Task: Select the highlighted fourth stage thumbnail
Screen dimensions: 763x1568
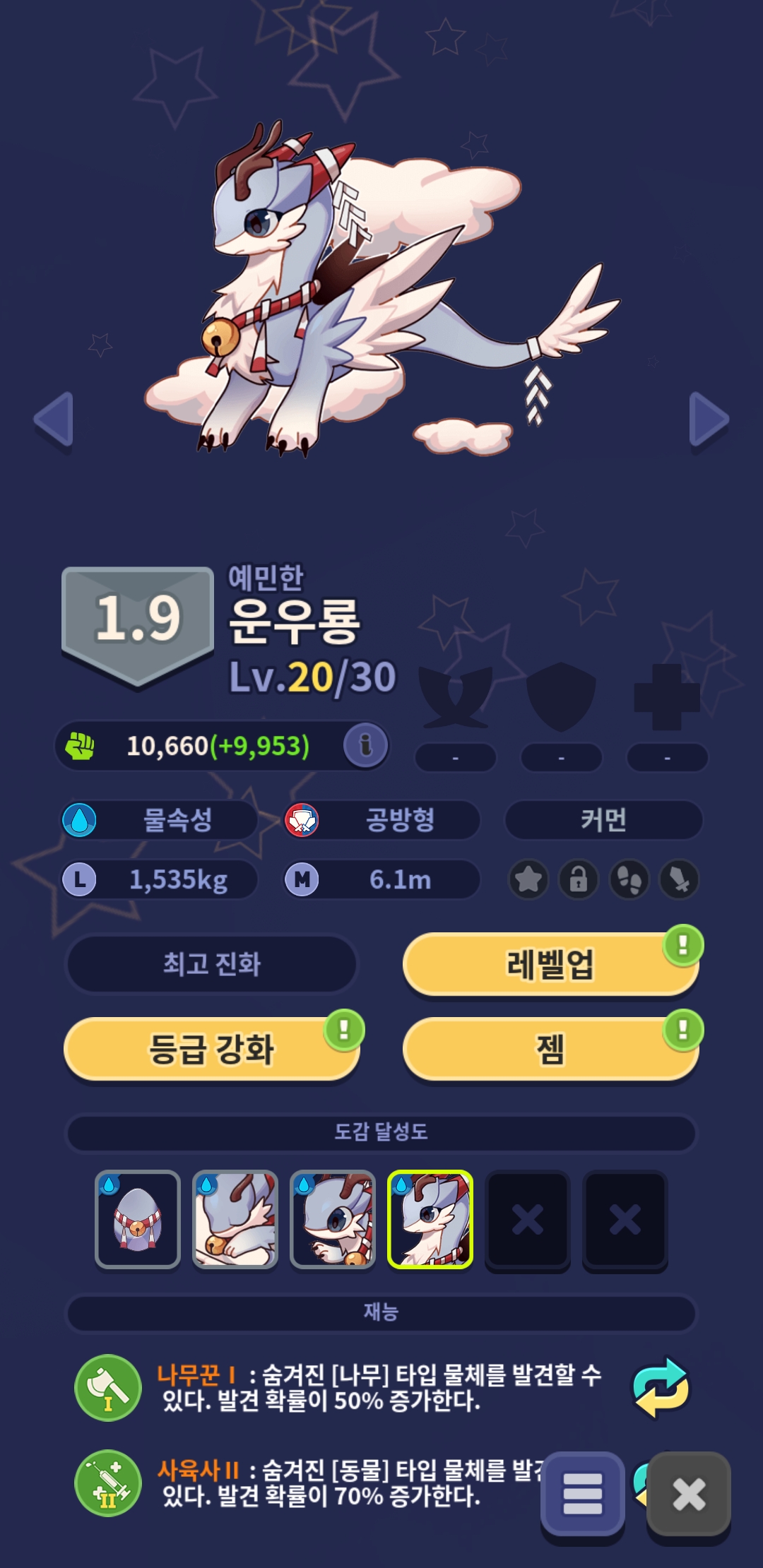Action: [x=430, y=1219]
